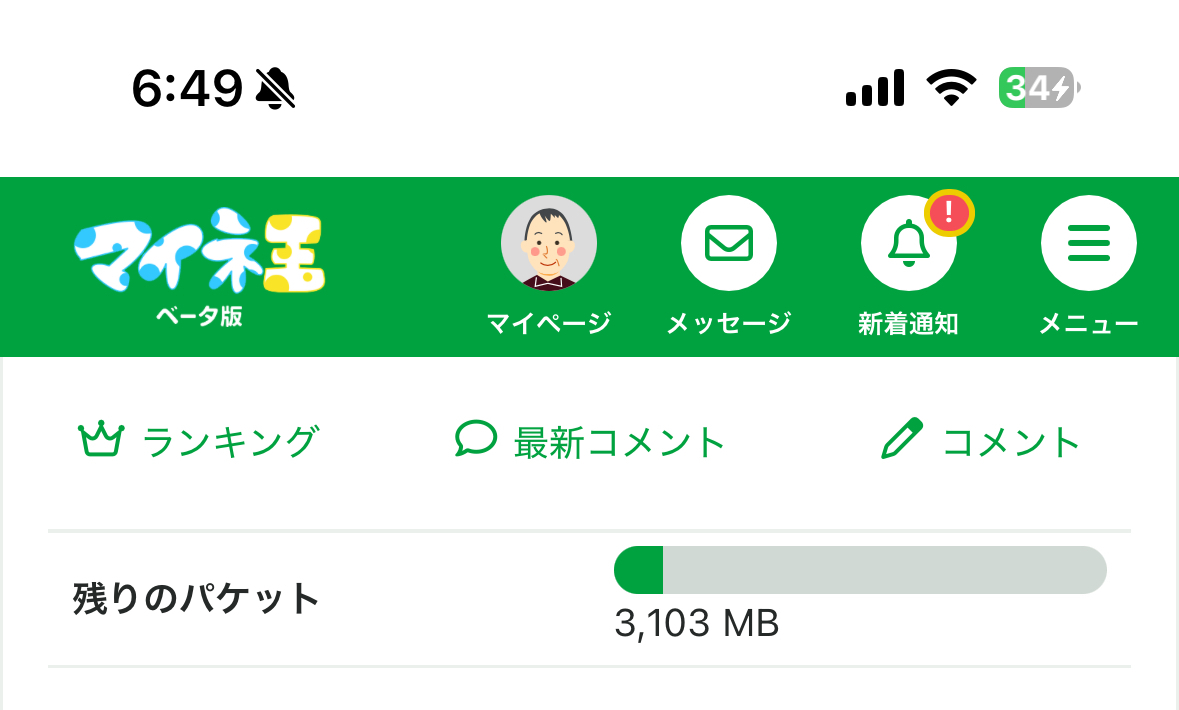Open 最新コメント list
This screenshot has height=710, width=1179.
point(590,441)
